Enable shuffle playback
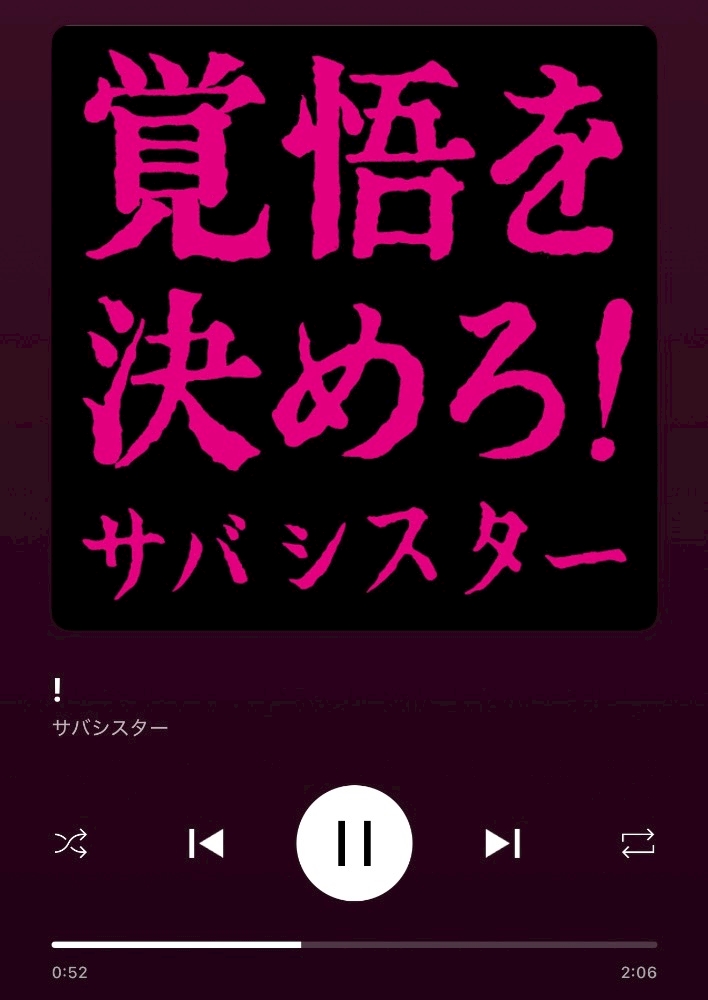 pos(70,844)
